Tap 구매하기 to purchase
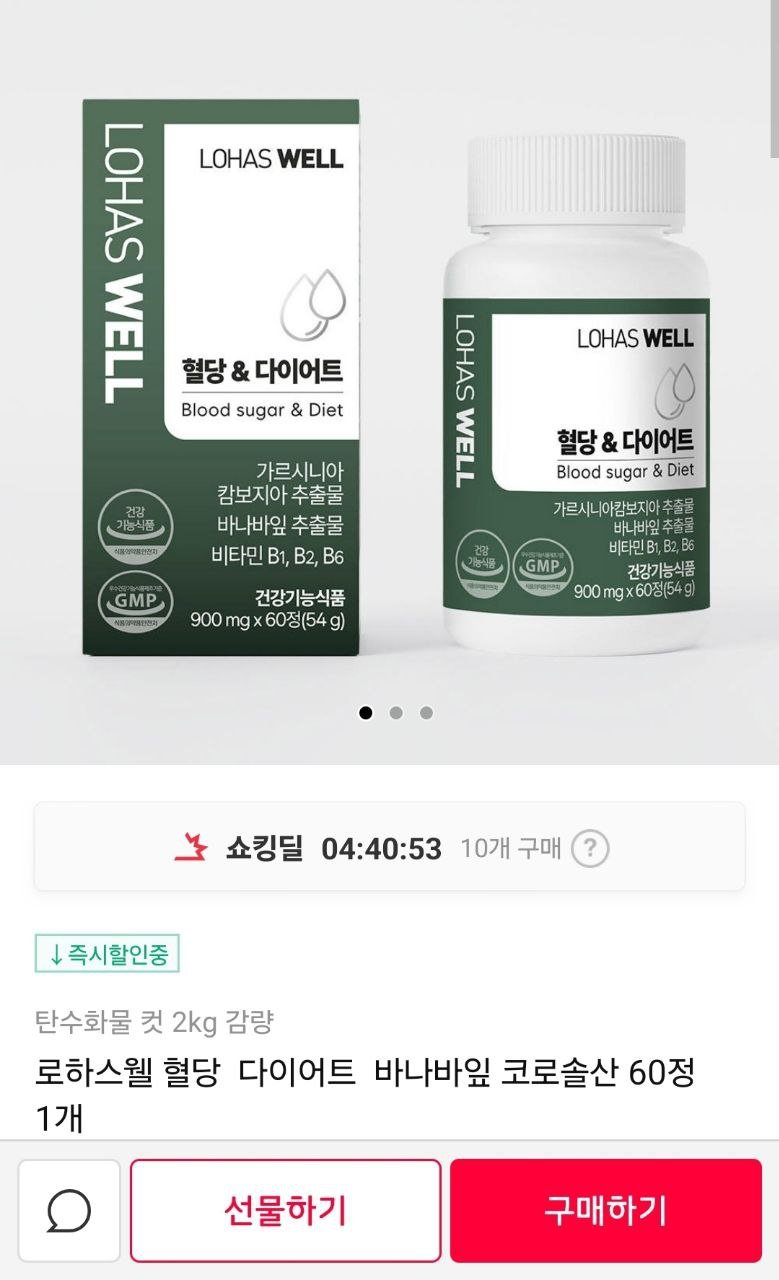 coord(605,1211)
